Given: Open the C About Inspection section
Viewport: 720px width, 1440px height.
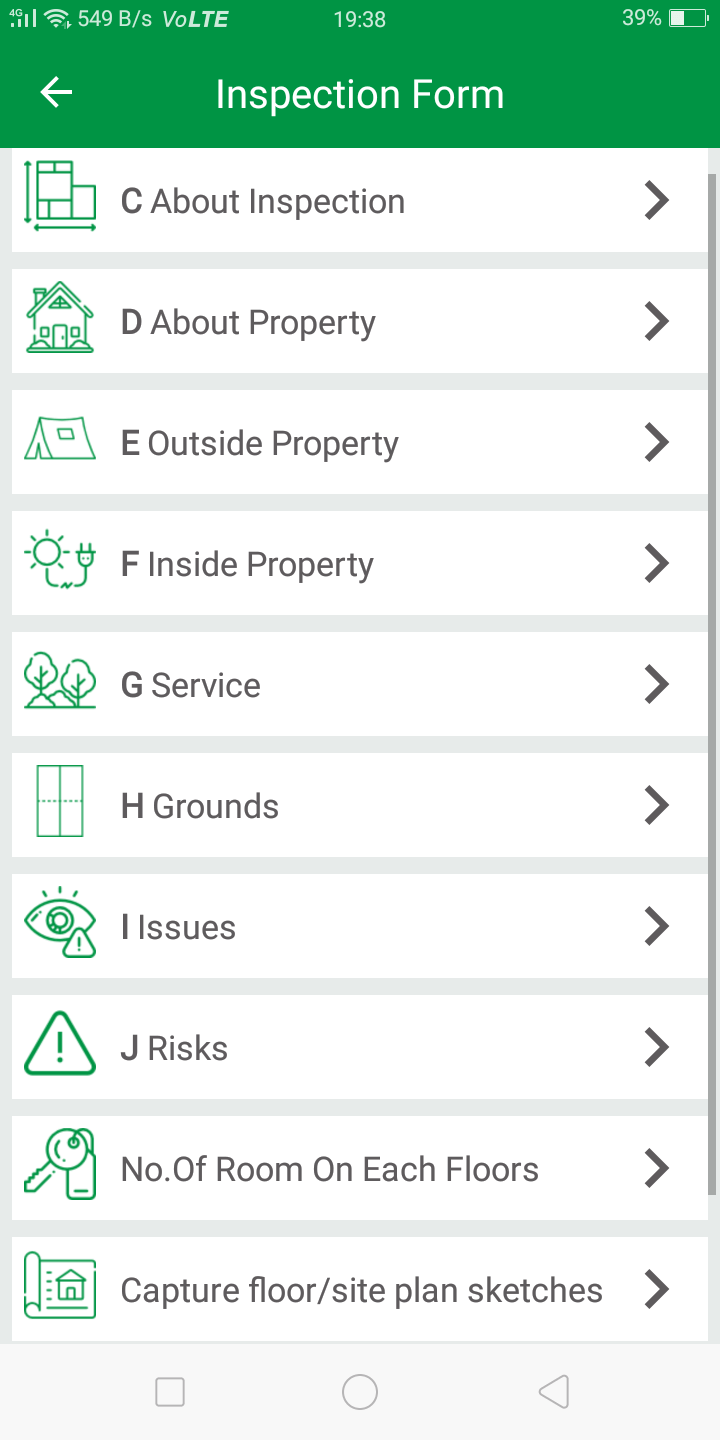Looking at the screenshot, I should (x=359, y=201).
